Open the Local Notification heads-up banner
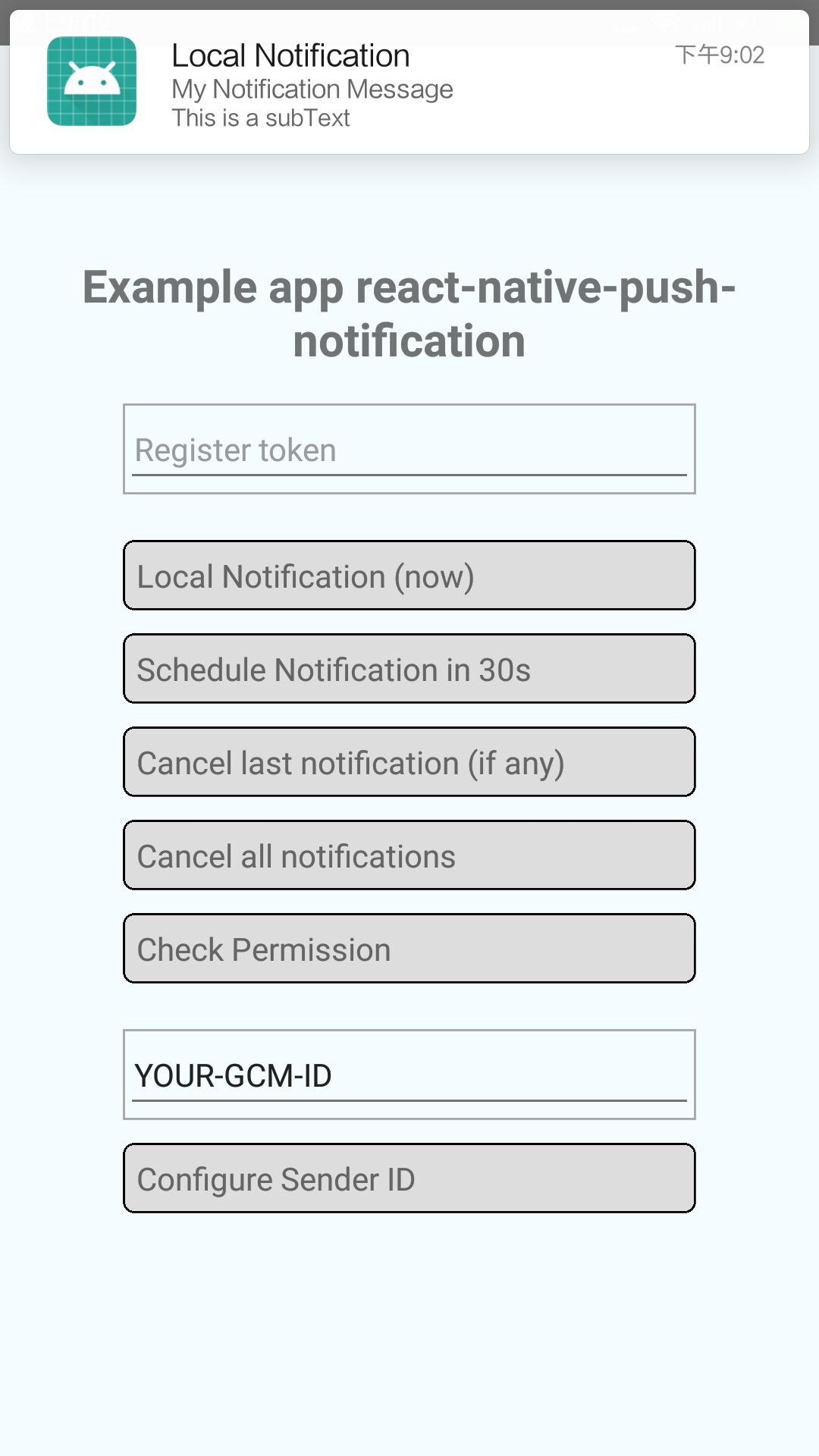819x1456 pixels. (x=409, y=83)
